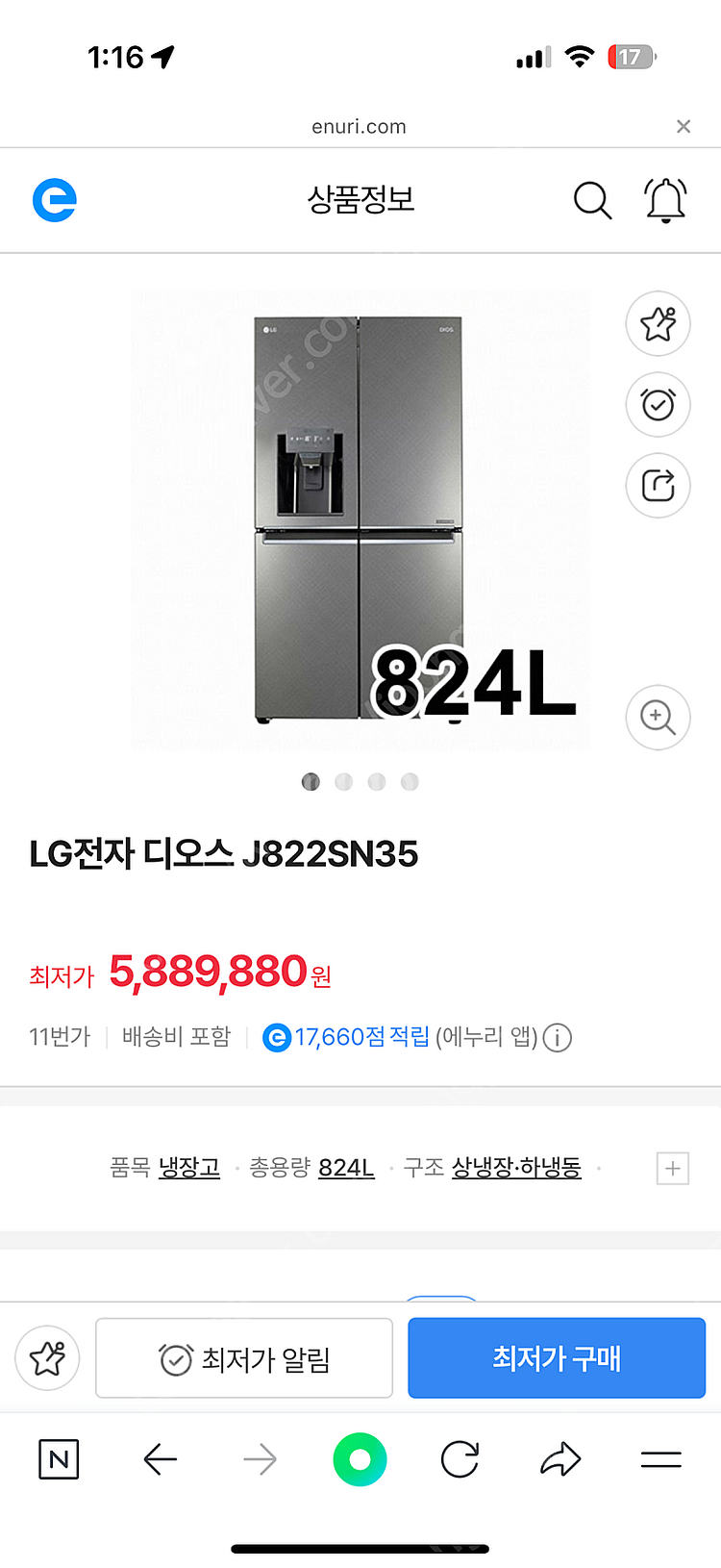Open the refrigerator product photo
721x1568 pixels.
pyautogui.click(x=359, y=519)
